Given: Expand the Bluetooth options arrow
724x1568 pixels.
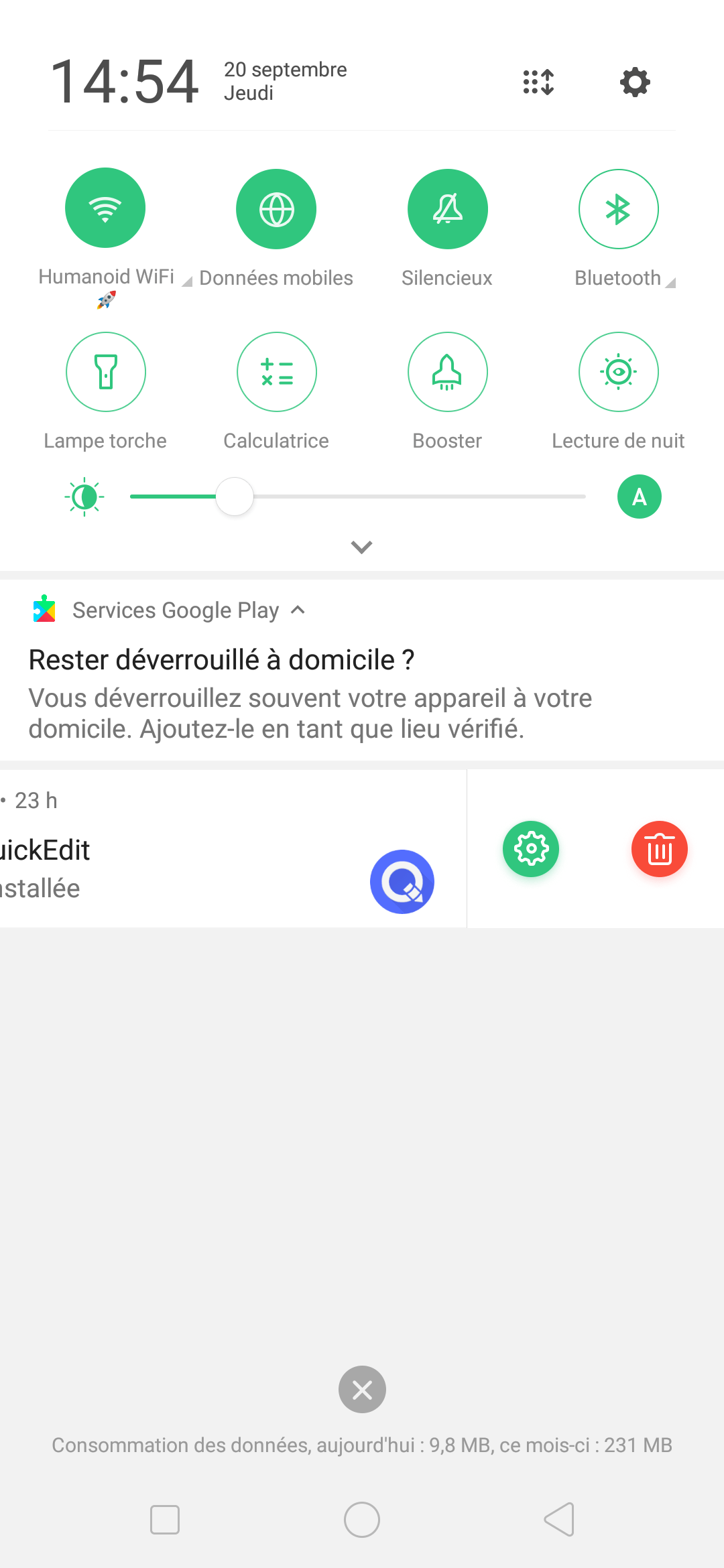Looking at the screenshot, I should [670, 283].
